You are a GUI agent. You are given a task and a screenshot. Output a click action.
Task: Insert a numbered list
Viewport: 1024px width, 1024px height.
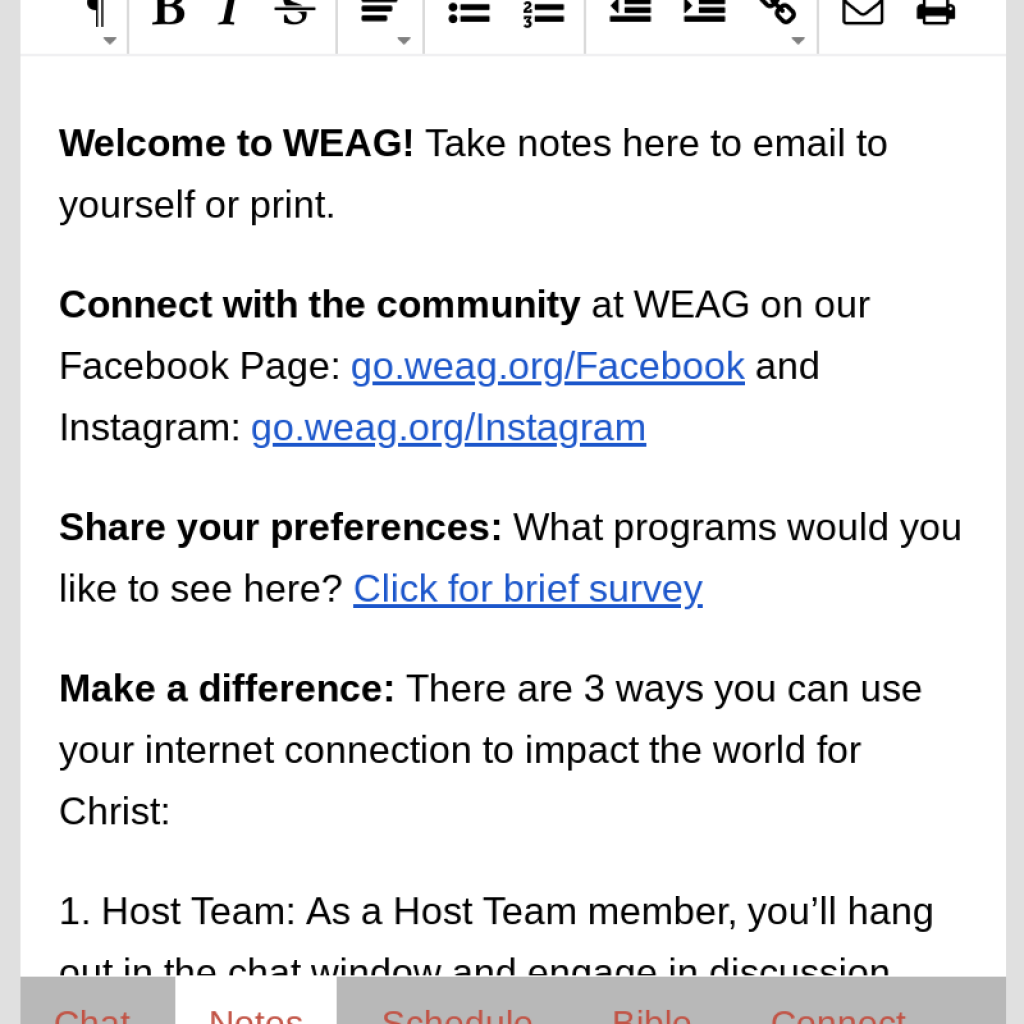click(543, 12)
